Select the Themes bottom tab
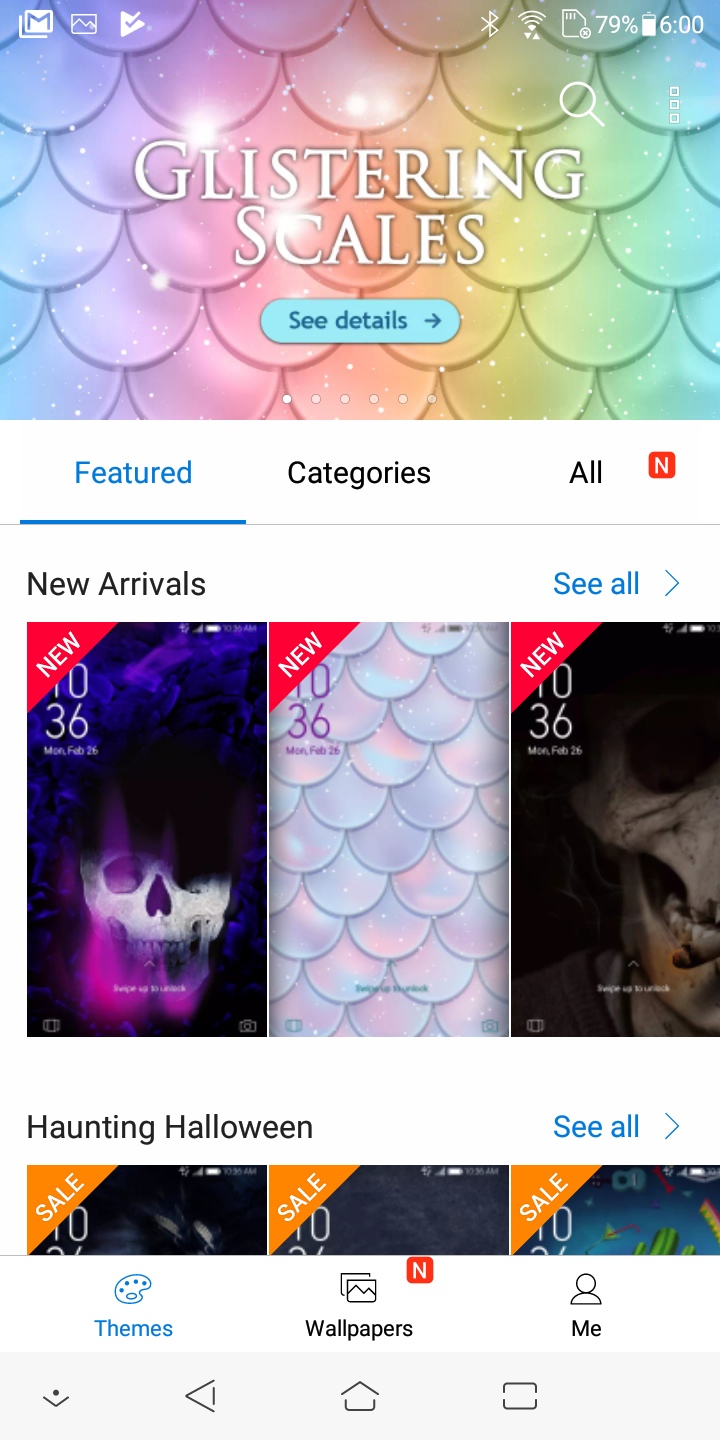Screen dimensions: 720x1440 (x=133, y=1305)
